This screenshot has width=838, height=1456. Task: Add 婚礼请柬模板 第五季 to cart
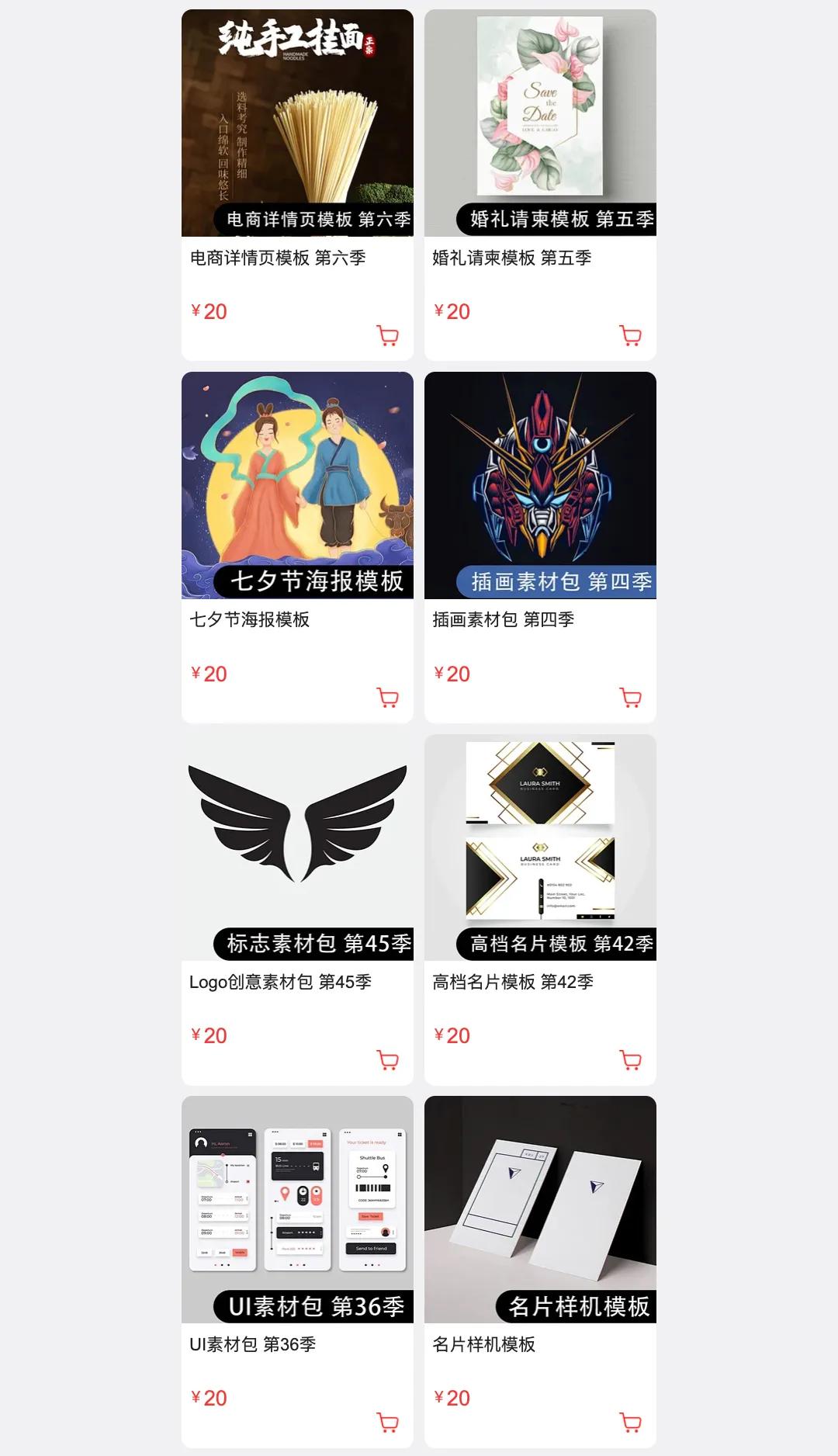tap(630, 335)
